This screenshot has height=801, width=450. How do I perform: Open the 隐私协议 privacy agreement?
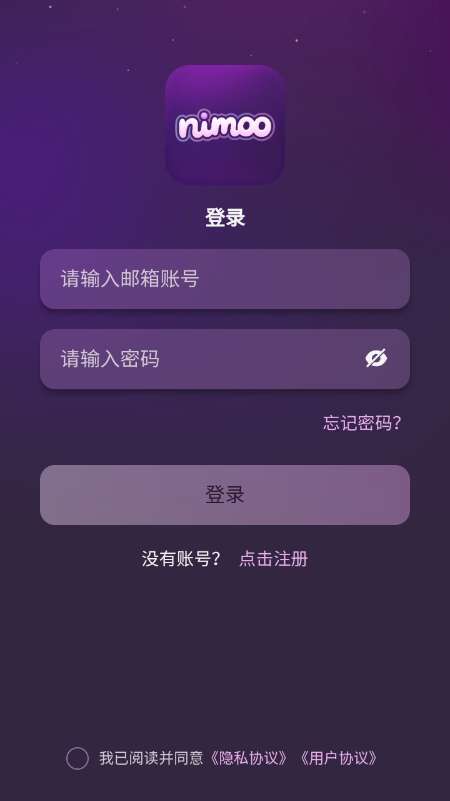(x=249, y=758)
